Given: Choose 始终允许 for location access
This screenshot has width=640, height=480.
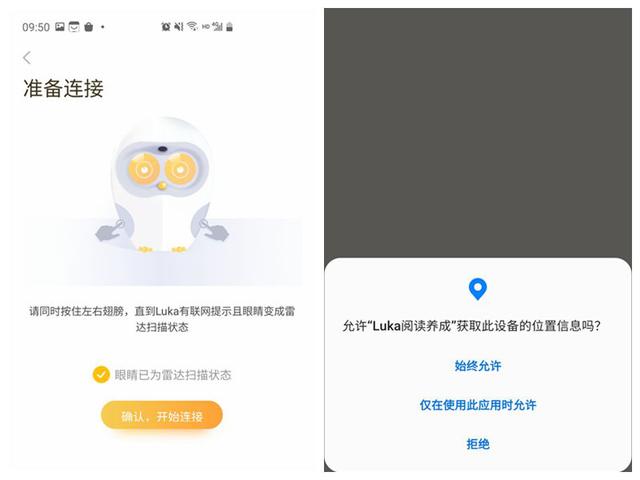Looking at the screenshot, I should pyautogui.click(x=478, y=366).
